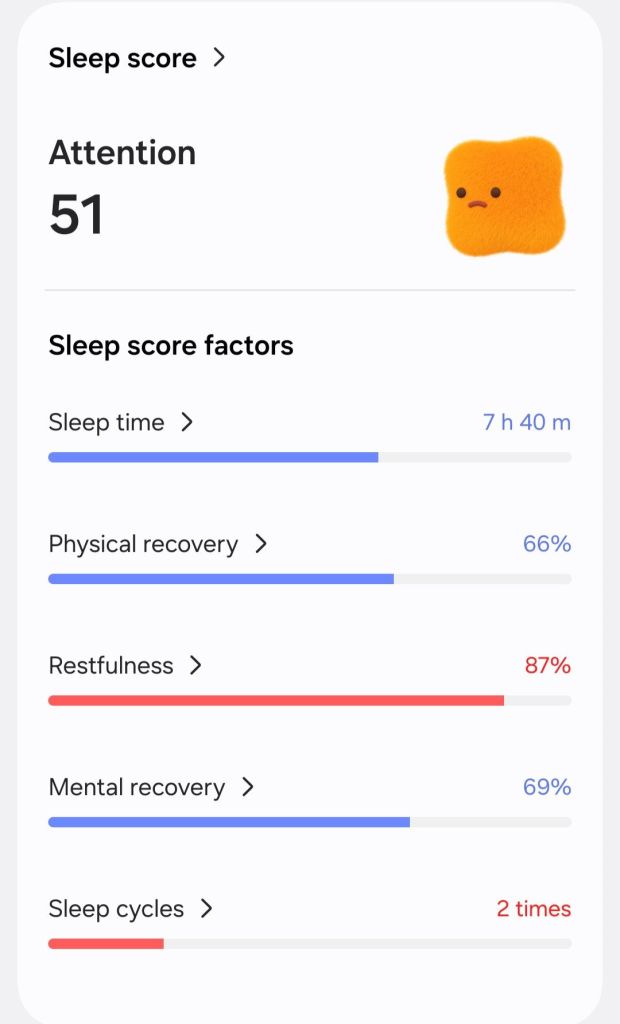View Physical recovery details
Viewport: 620px width, 1024px height.
pyautogui.click(x=158, y=544)
